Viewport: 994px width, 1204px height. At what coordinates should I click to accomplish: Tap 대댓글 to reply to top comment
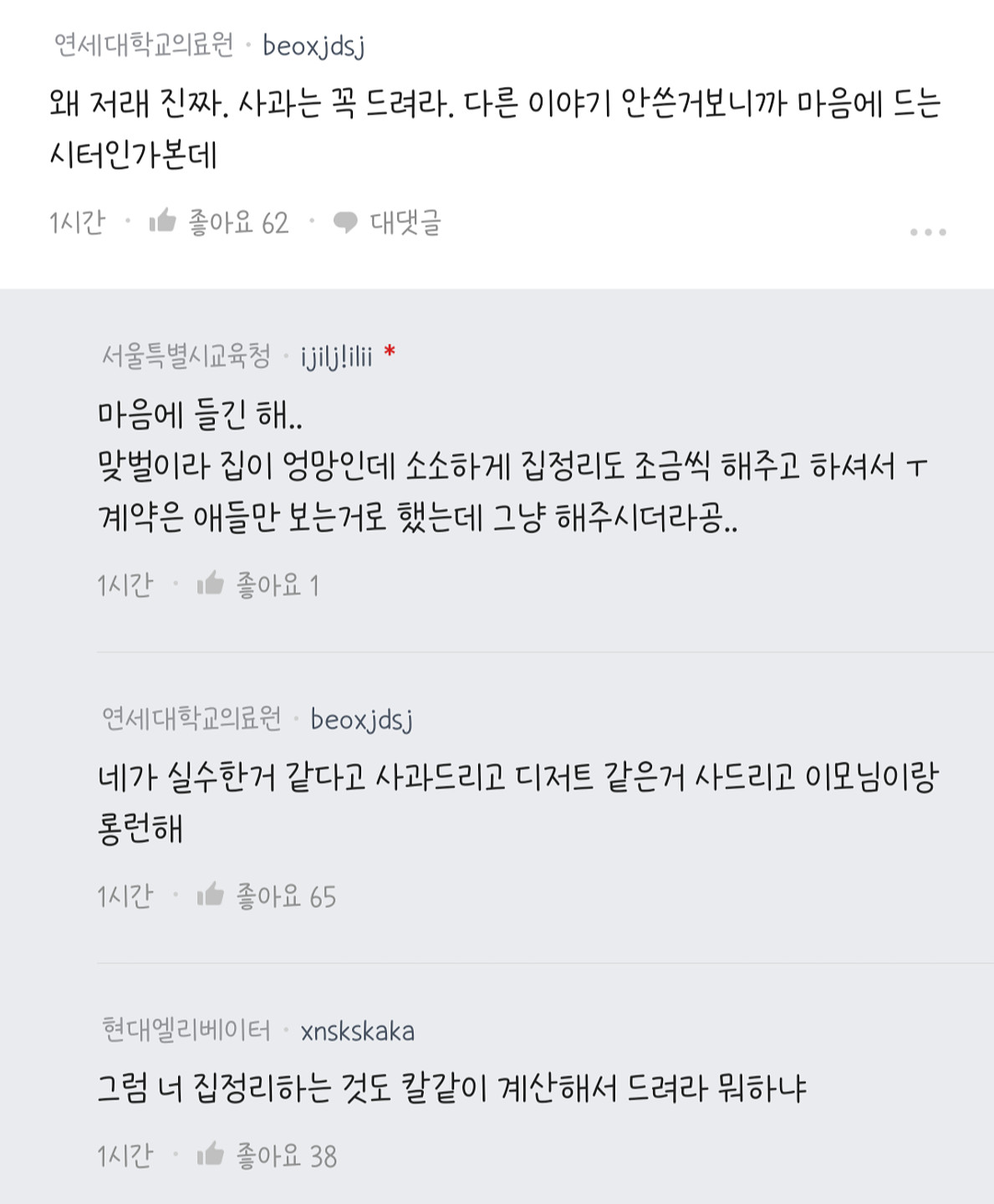(x=388, y=222)
